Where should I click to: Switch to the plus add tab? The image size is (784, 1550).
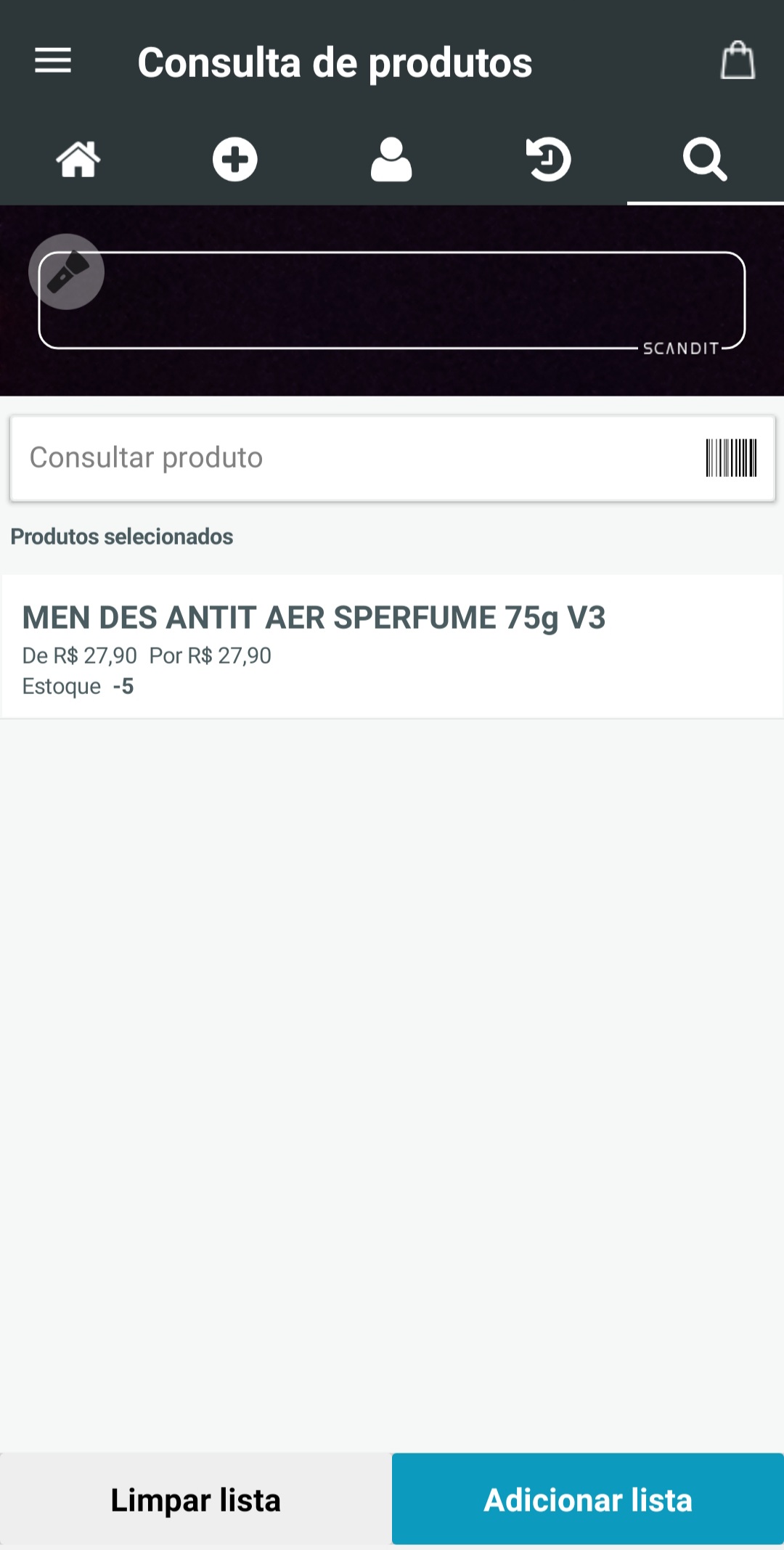pos(235,160)
